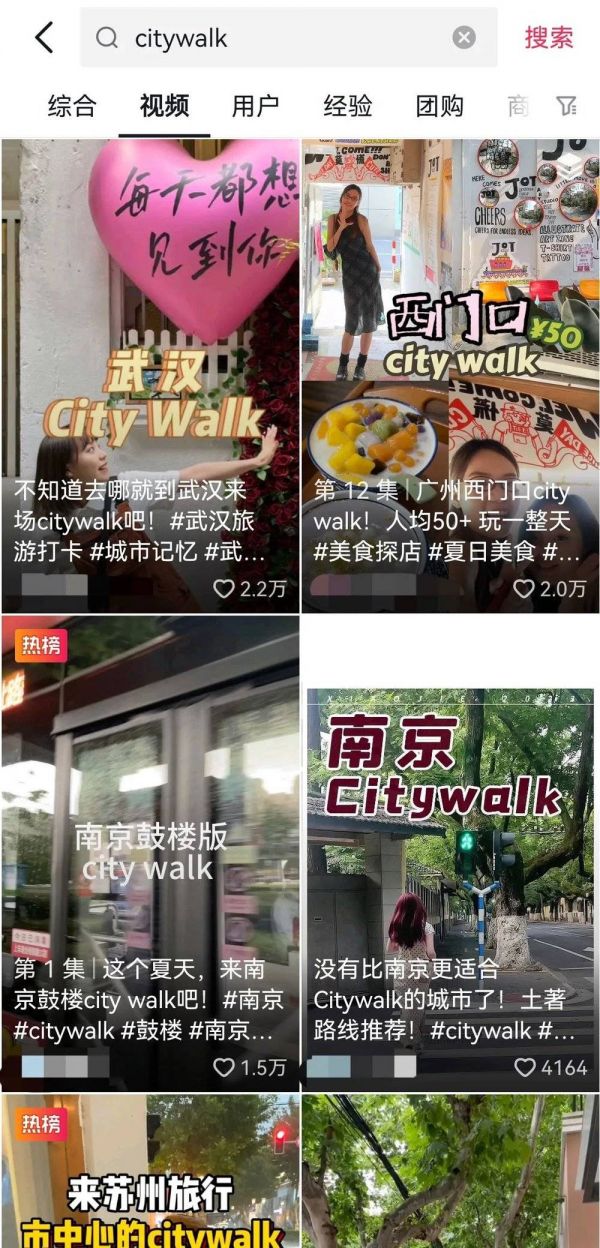The image size is (600, 1248).
Task: Go back using the back arrow
Action: click(x=43, y=38)
